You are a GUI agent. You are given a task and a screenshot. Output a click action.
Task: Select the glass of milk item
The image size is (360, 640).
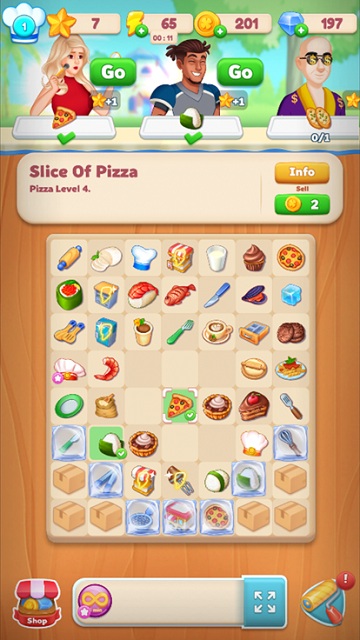coord(217,258)
